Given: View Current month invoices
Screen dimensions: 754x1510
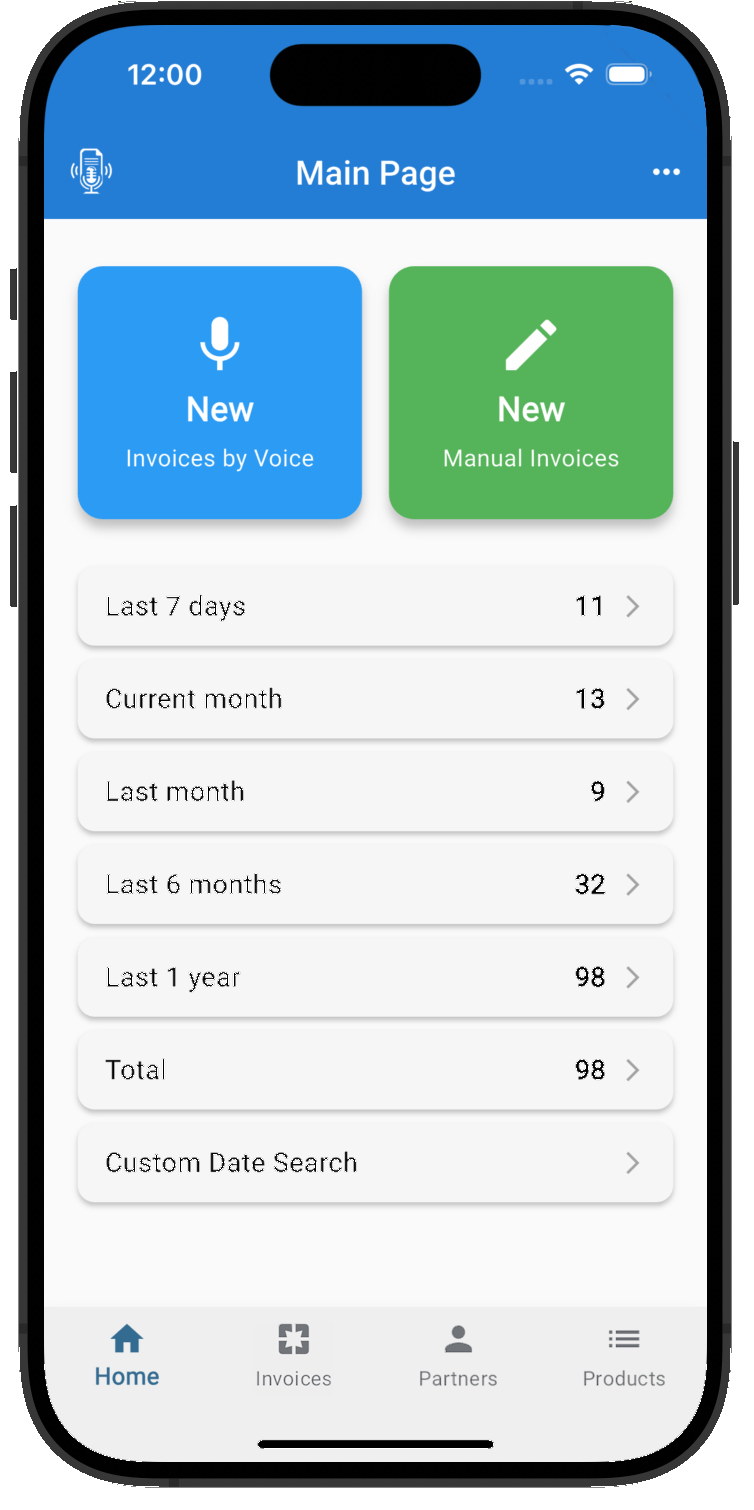Looking at the screenshot, I should click(375, 699).
